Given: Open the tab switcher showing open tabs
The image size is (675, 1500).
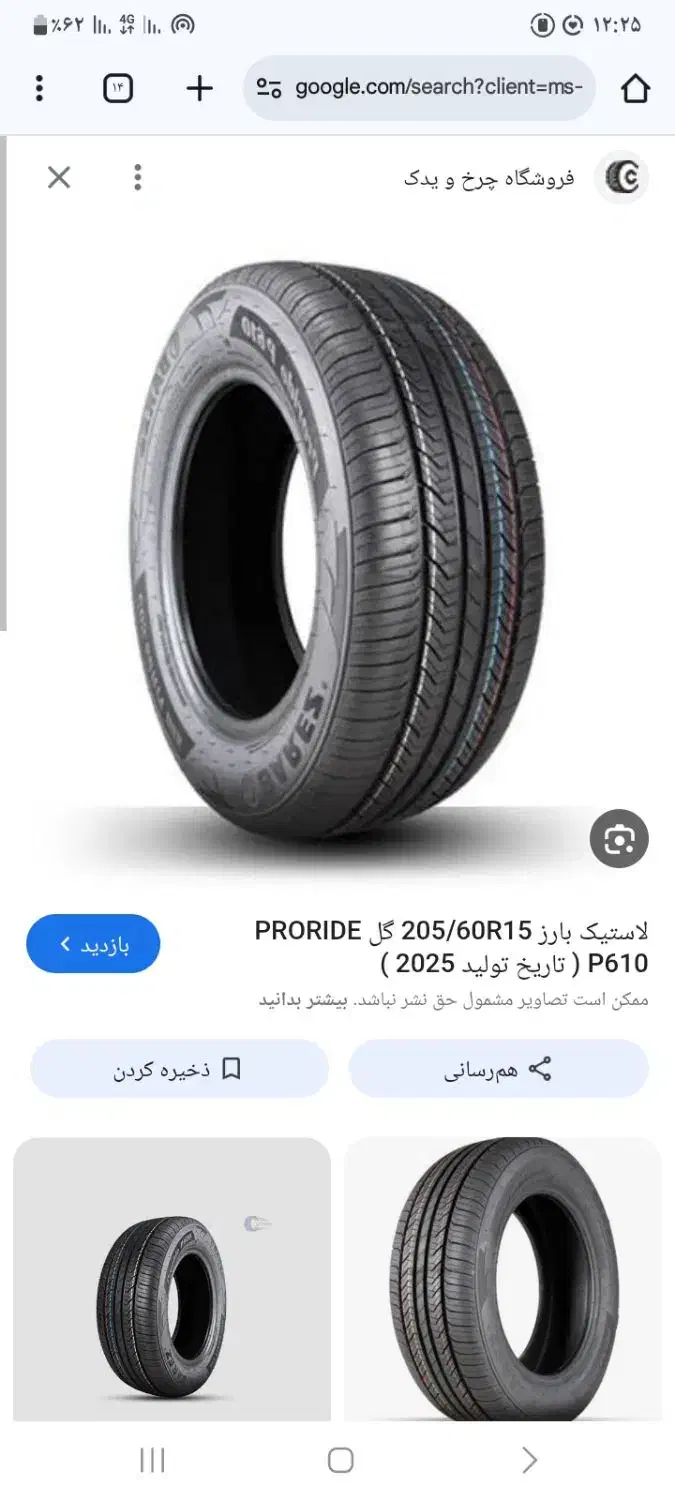Looking at the screenshot, I should point(118,88).
